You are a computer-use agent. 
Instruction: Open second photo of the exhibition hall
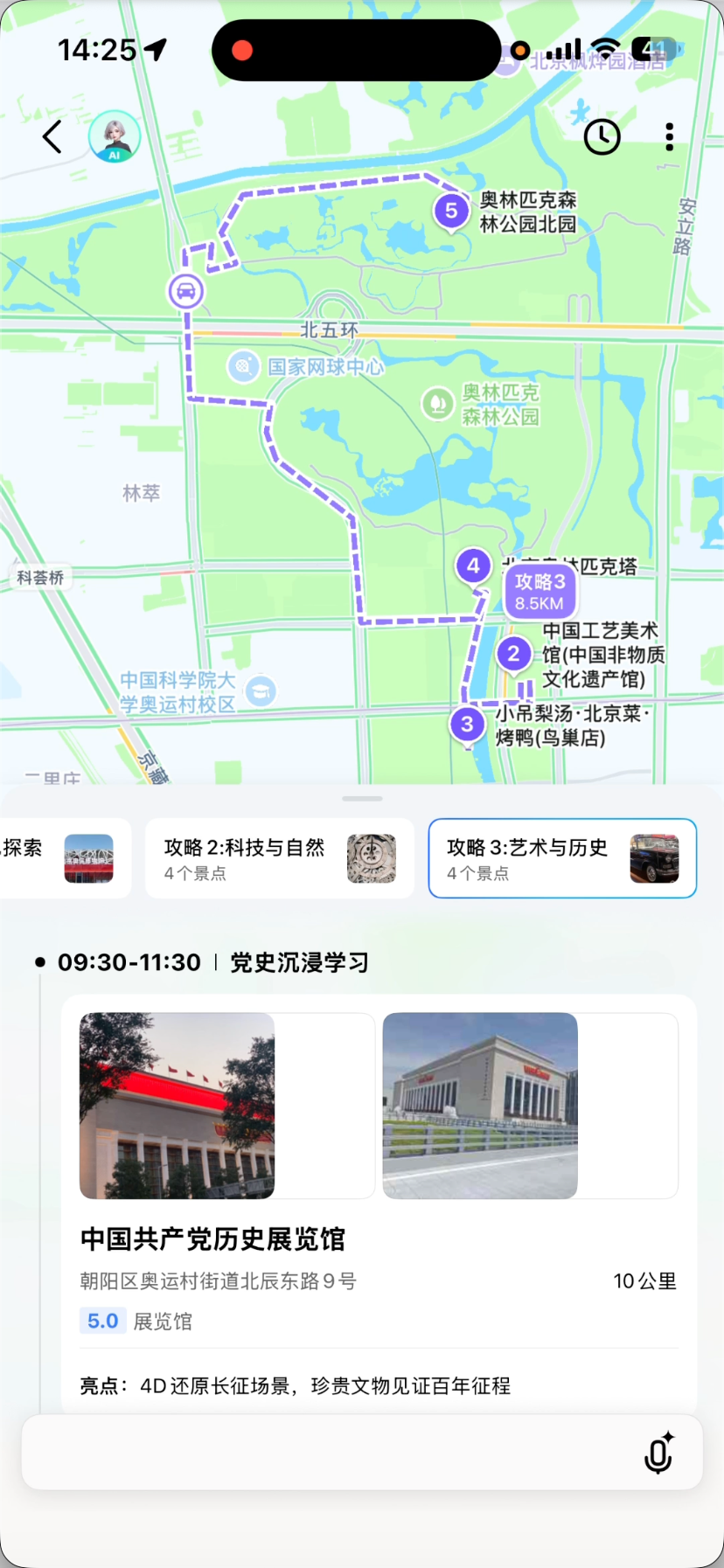(x=480, y=1106)
